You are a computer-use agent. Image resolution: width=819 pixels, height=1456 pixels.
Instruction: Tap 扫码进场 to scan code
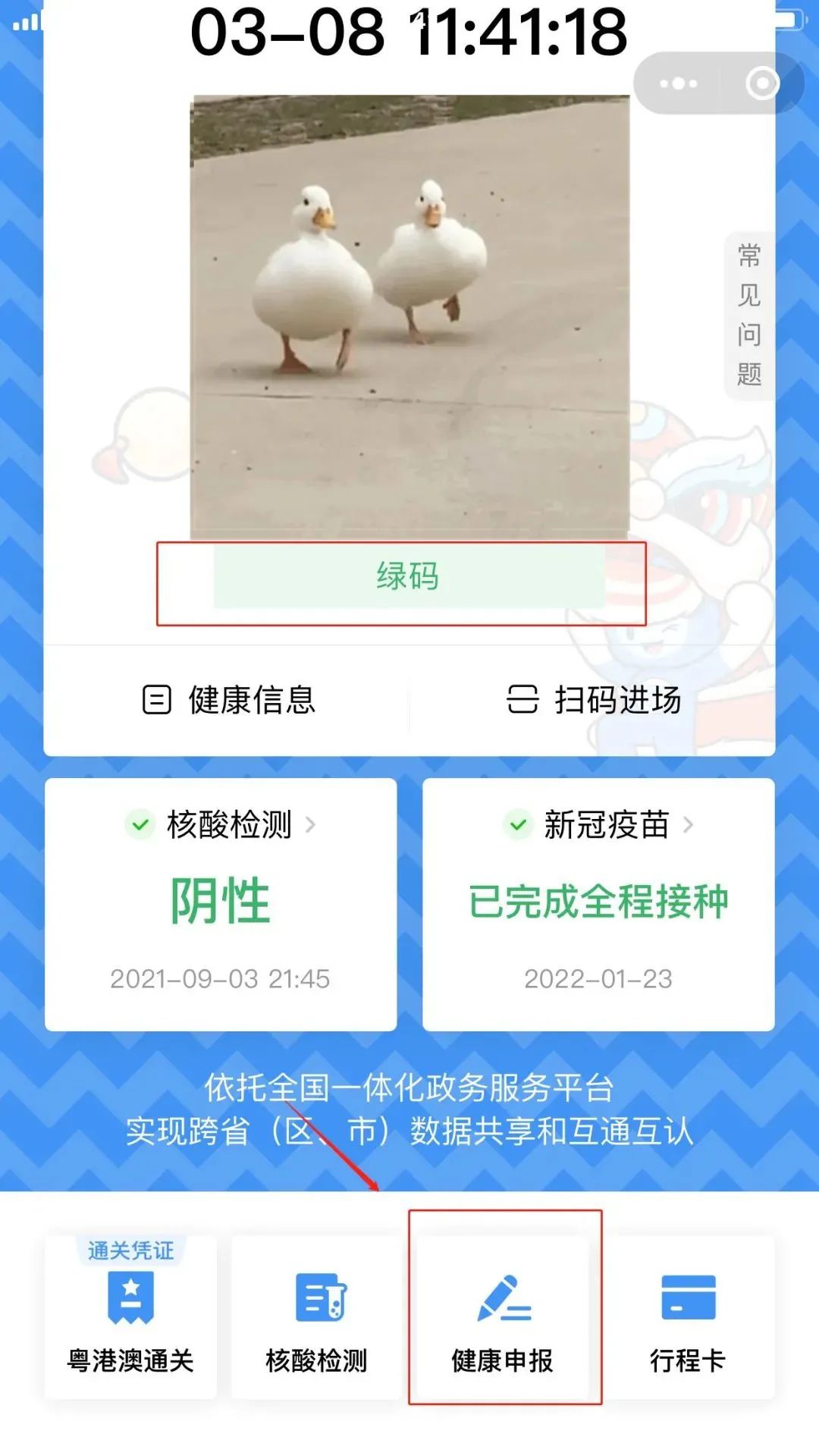pyautogui.click(x=594, y=699)
